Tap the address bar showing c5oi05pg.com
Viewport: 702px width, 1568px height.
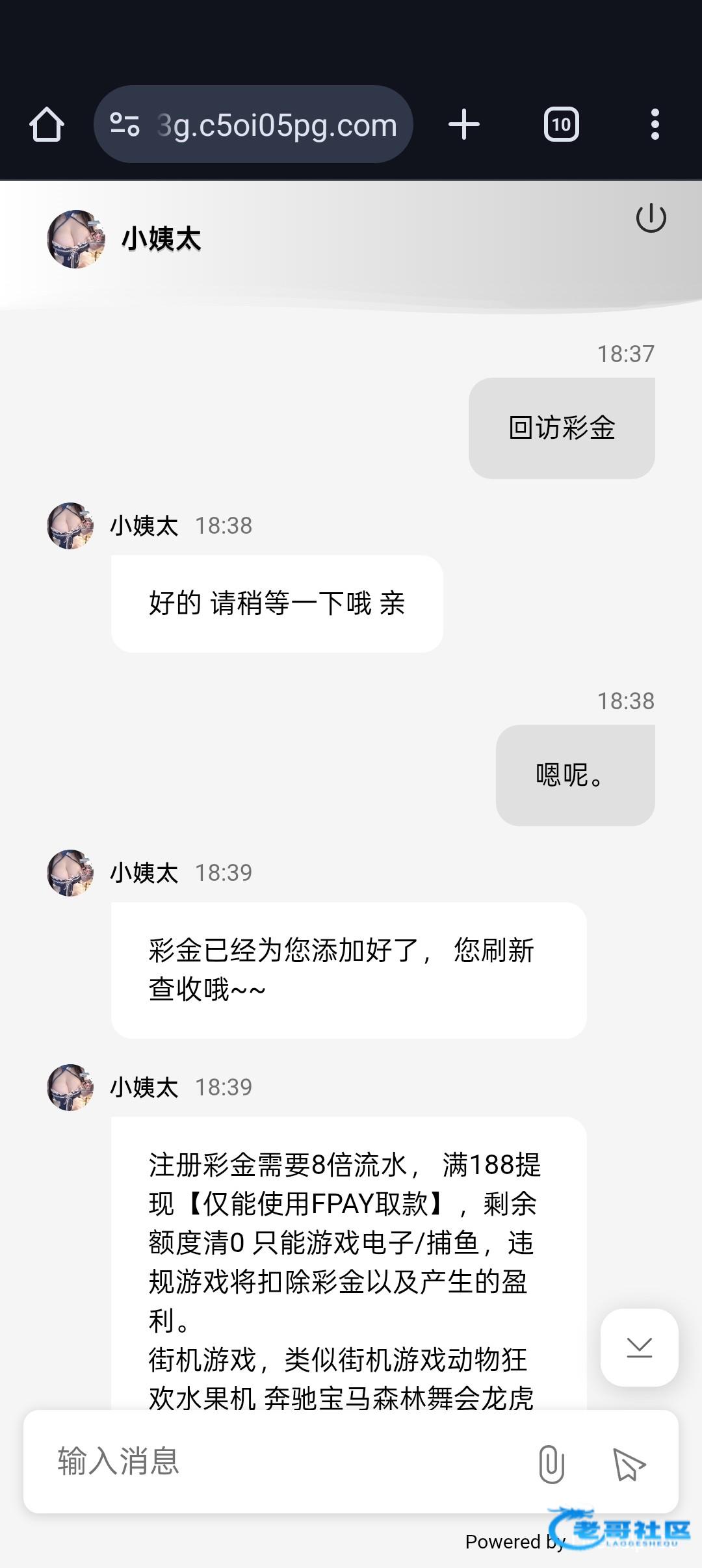point(276,124)
